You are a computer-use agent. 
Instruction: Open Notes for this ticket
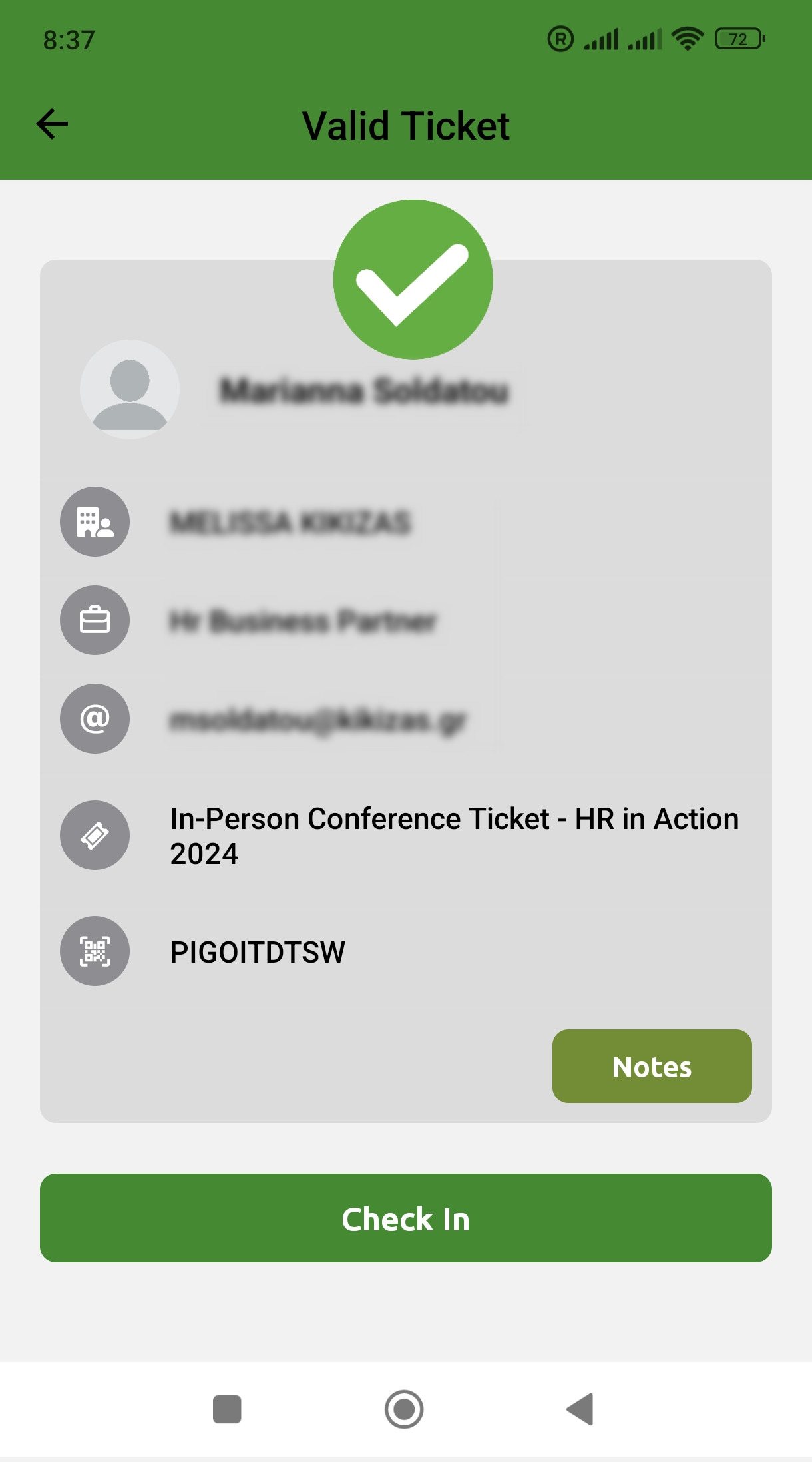[x=652, y=1066]
